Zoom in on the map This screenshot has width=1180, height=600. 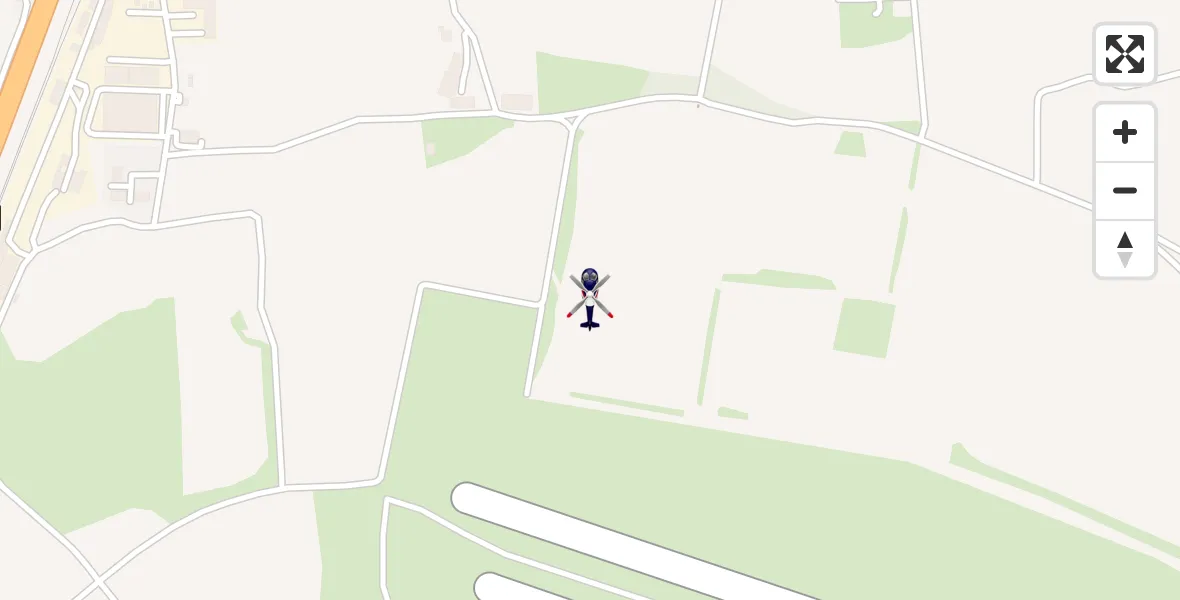pyautogui.click(x=1124, y=132)
